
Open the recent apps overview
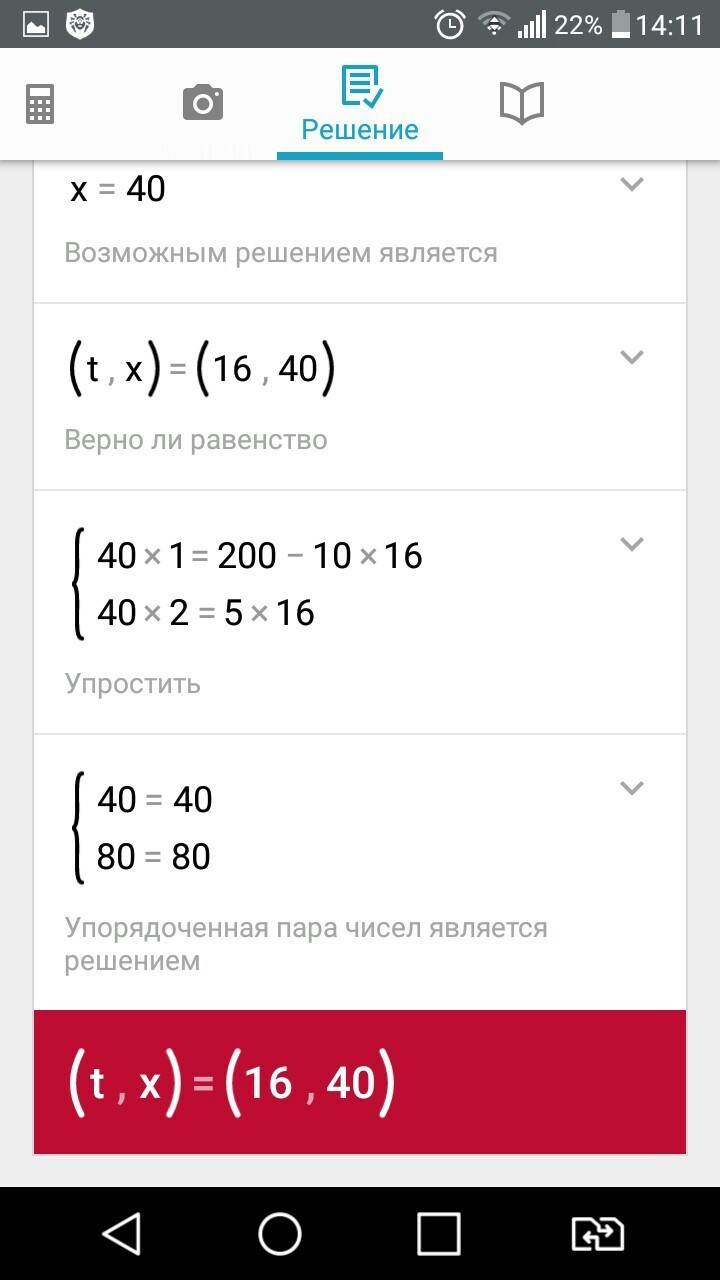coord(438,1234)
